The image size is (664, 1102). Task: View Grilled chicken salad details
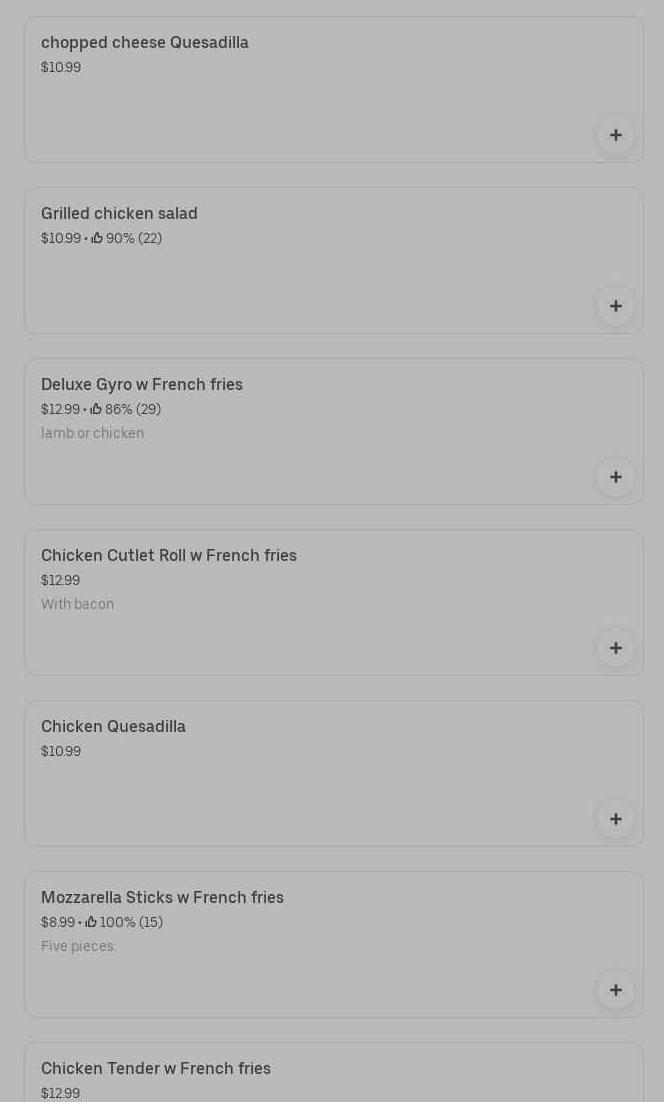(334, 260)
